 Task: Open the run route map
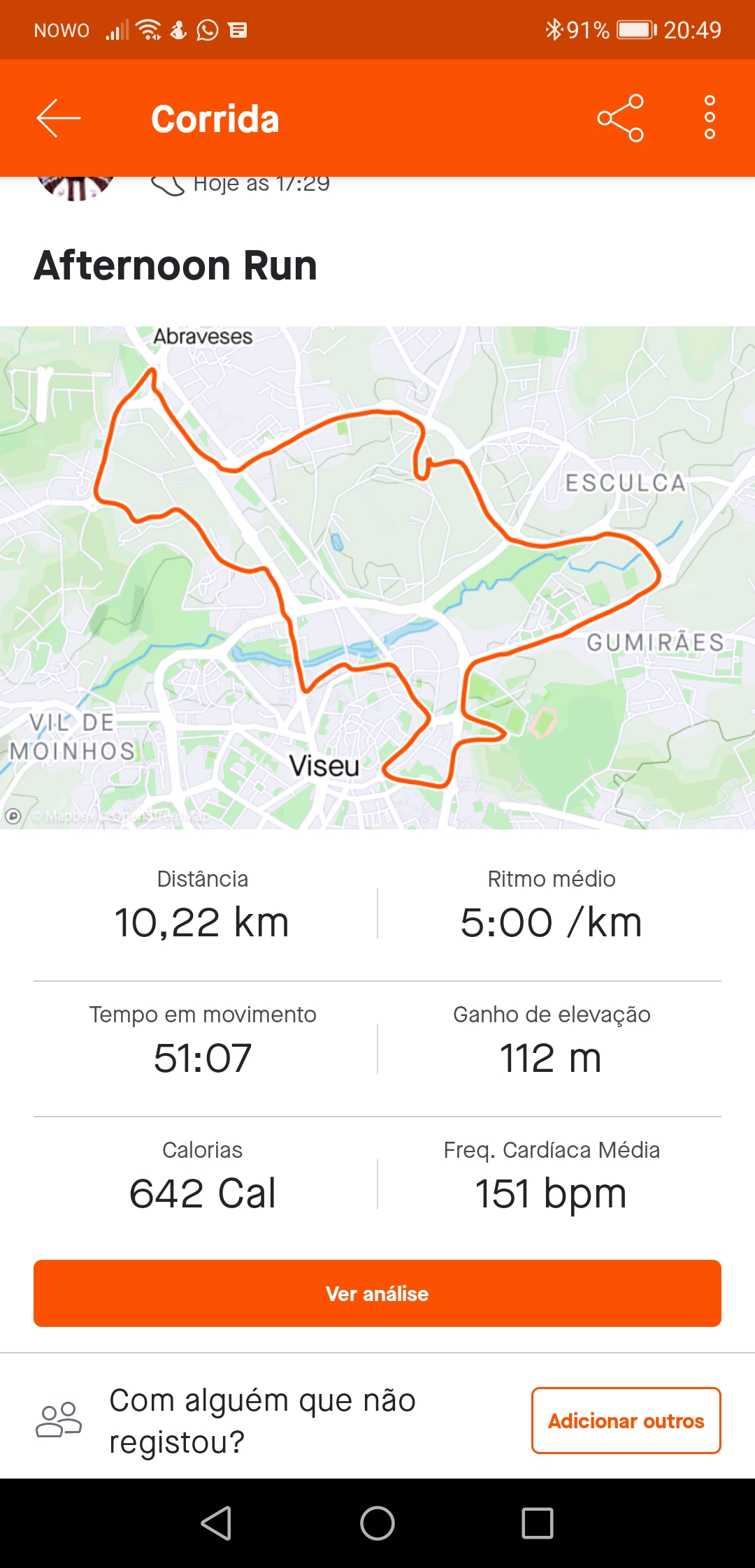click(377, 577)
